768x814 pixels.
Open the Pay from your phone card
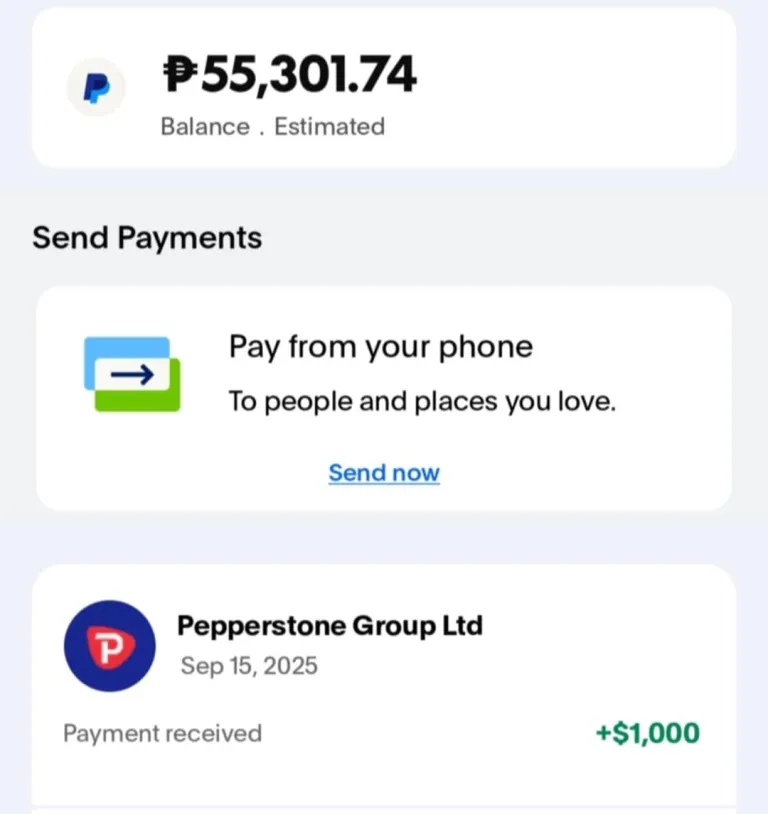coord(384,375)
